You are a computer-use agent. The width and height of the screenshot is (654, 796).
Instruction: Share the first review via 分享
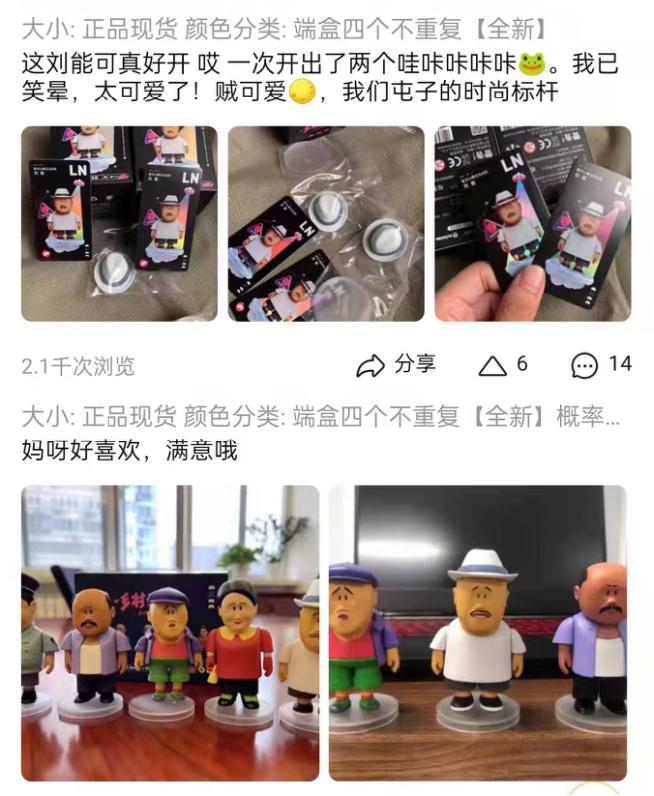click(396, 365)
